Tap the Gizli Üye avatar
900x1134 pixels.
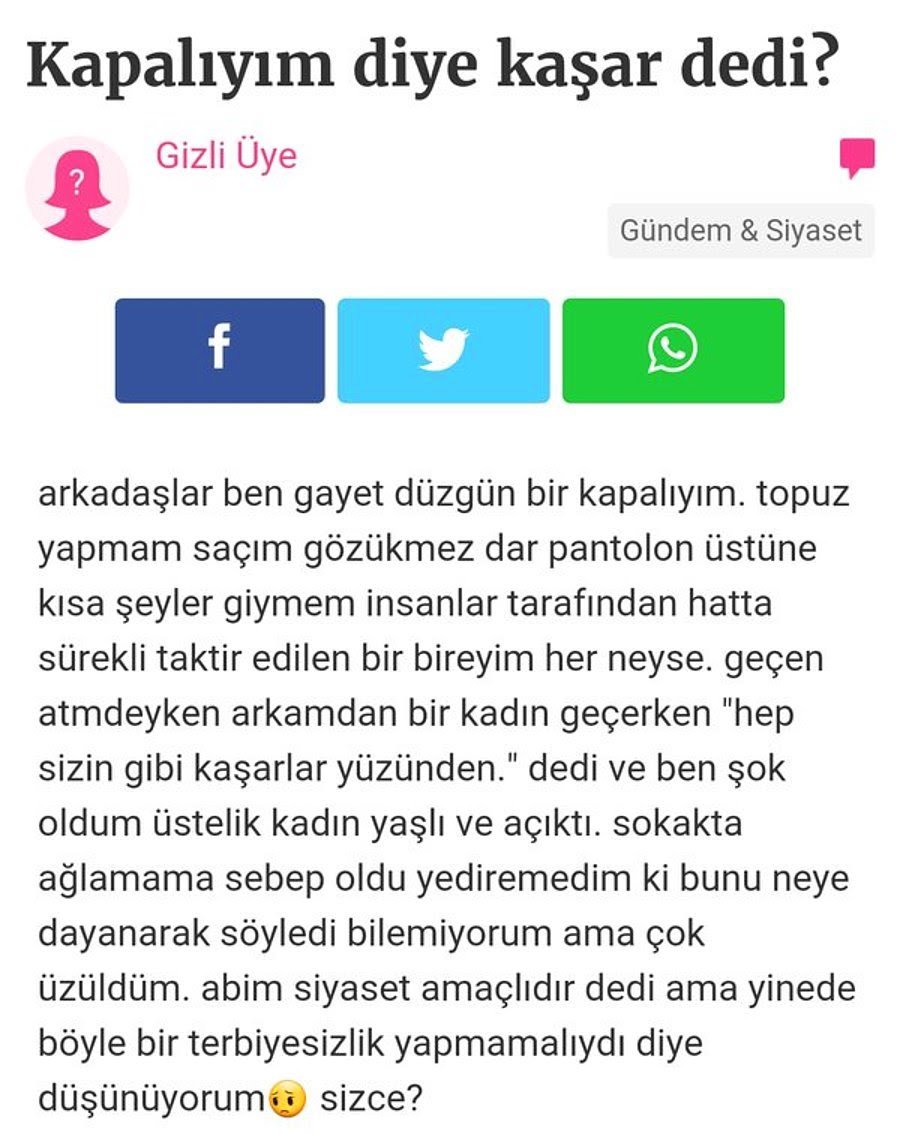click(77, 189)
